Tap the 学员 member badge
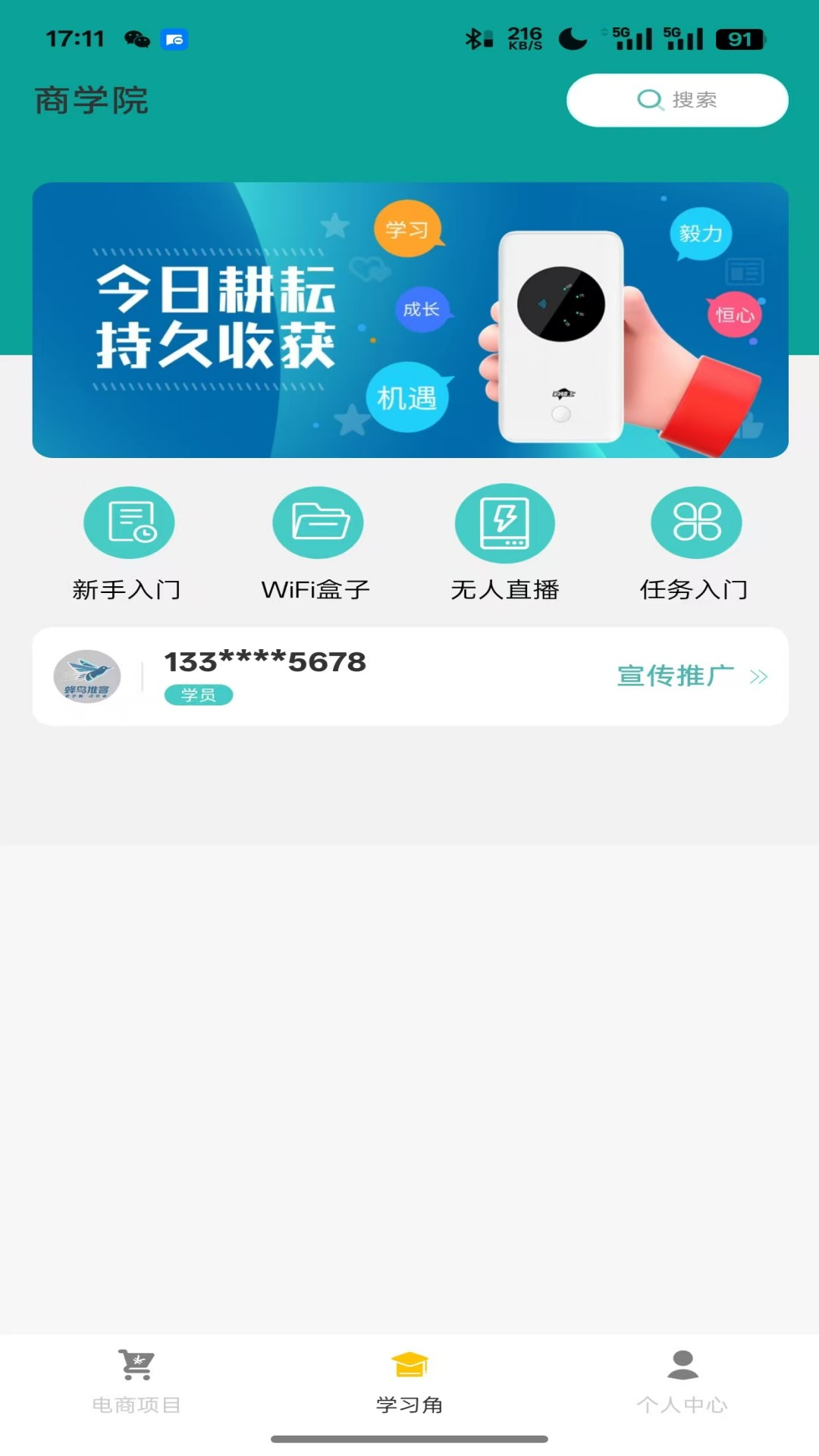 (198, 694)
